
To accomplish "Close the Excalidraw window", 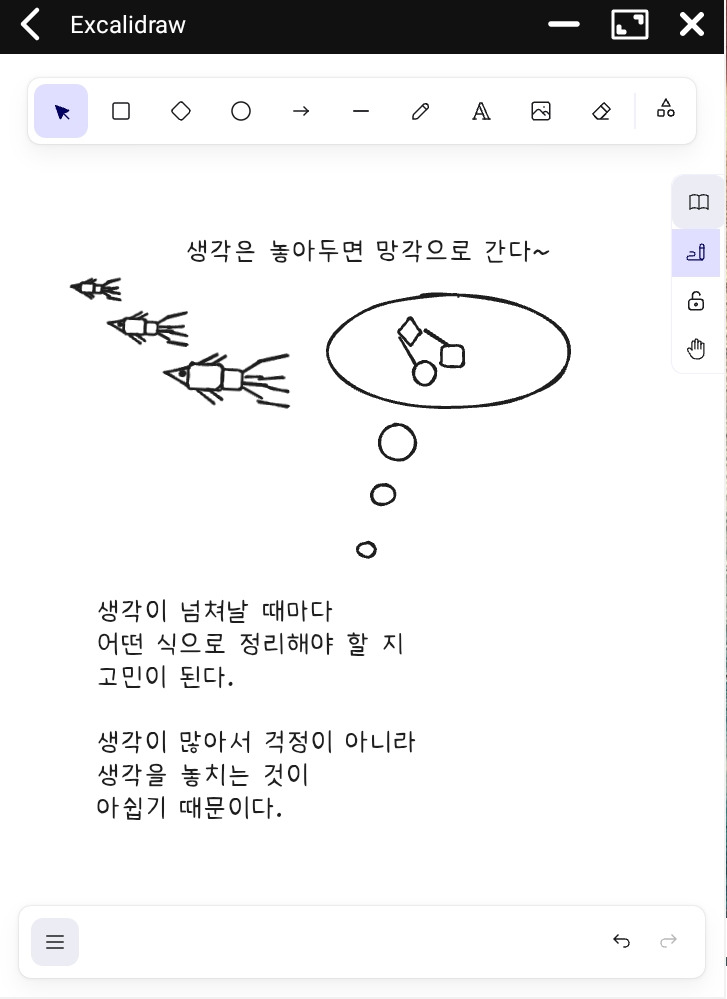I will coord(691,25).
